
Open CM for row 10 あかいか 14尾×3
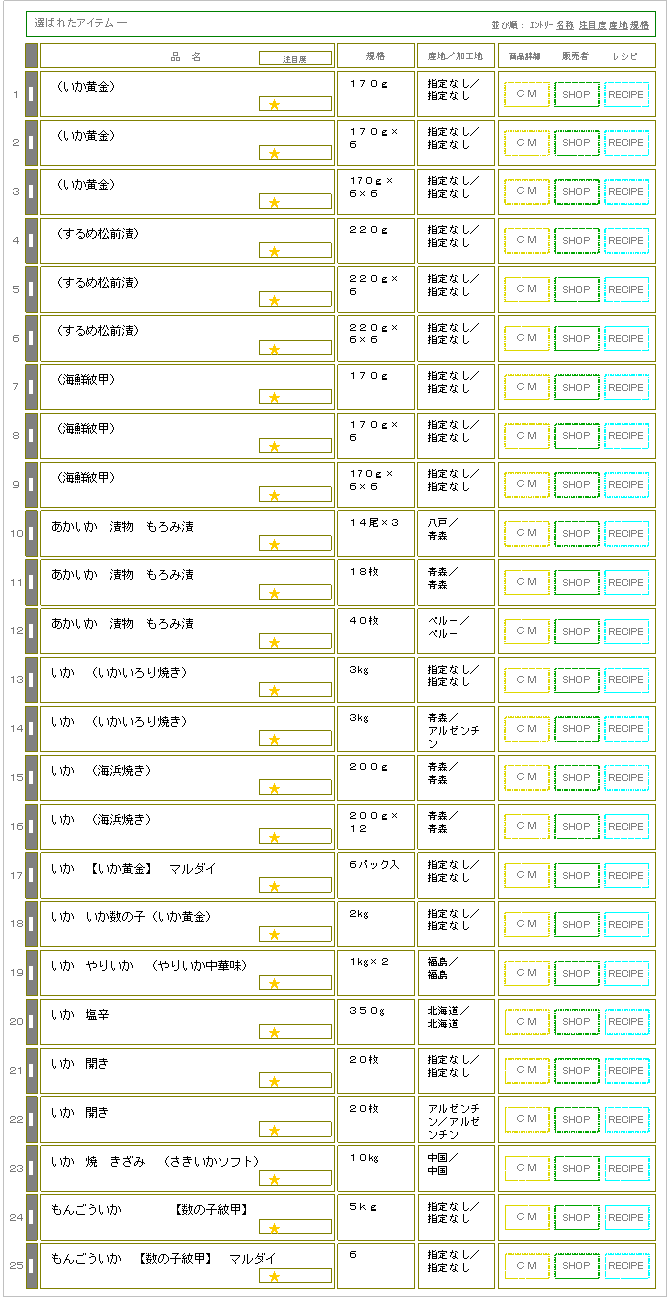526,533
